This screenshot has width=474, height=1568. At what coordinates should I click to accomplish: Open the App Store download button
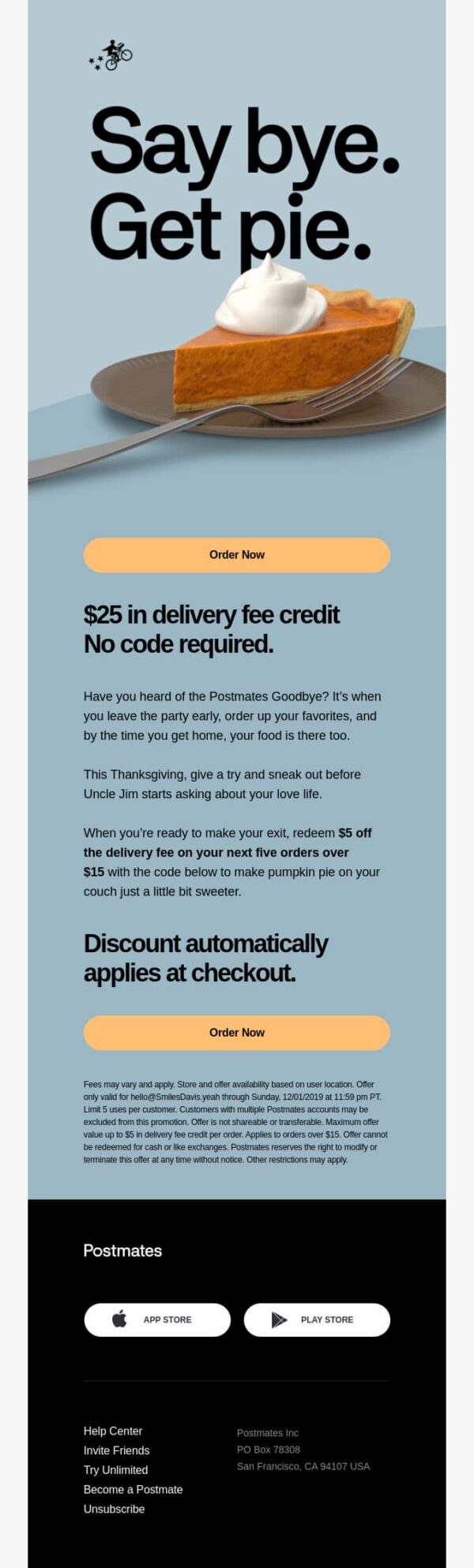157,1319
